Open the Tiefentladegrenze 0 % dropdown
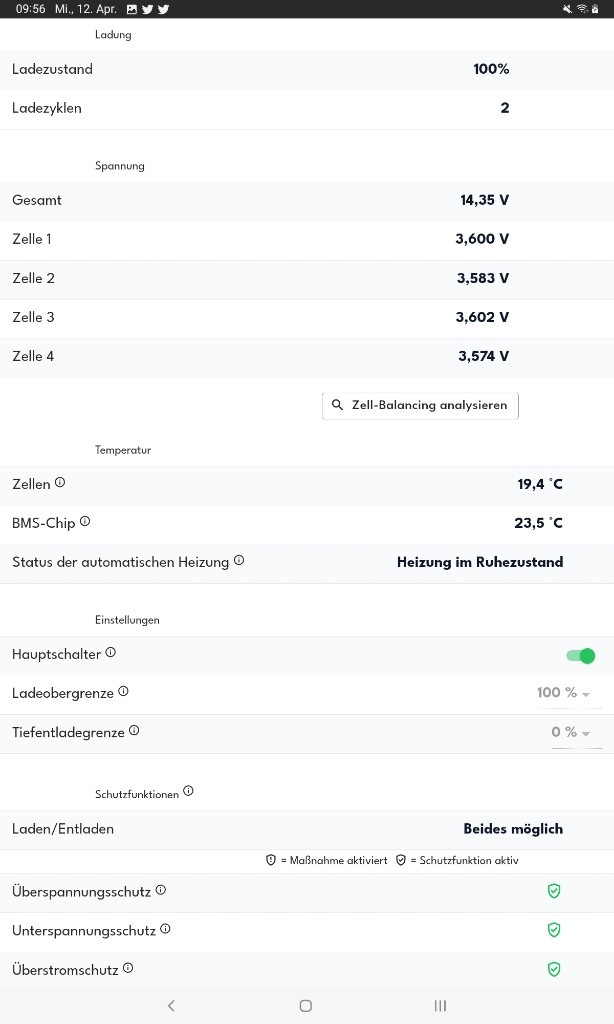 tap(573, 732)
